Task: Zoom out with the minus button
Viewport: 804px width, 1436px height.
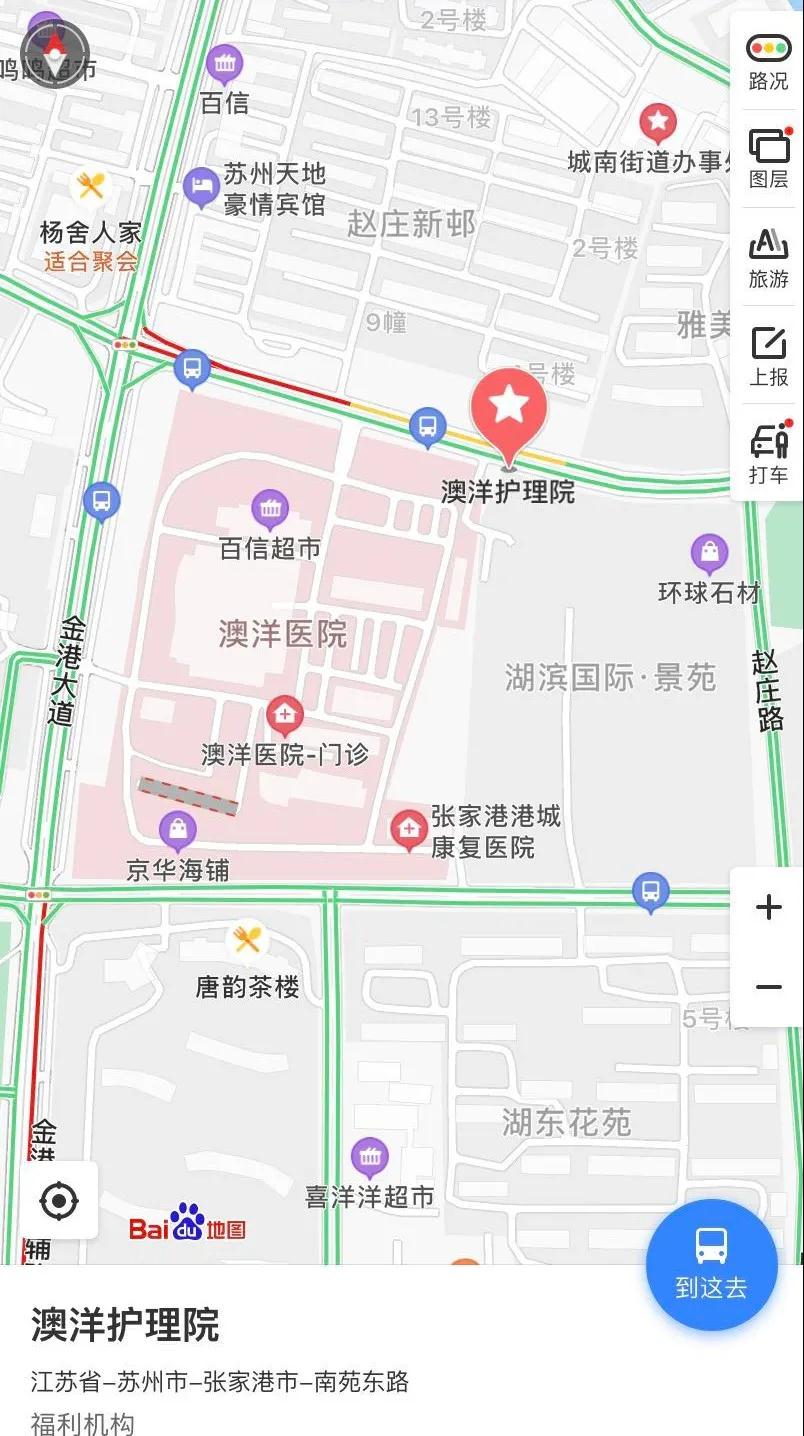Action: click(768, 988)
